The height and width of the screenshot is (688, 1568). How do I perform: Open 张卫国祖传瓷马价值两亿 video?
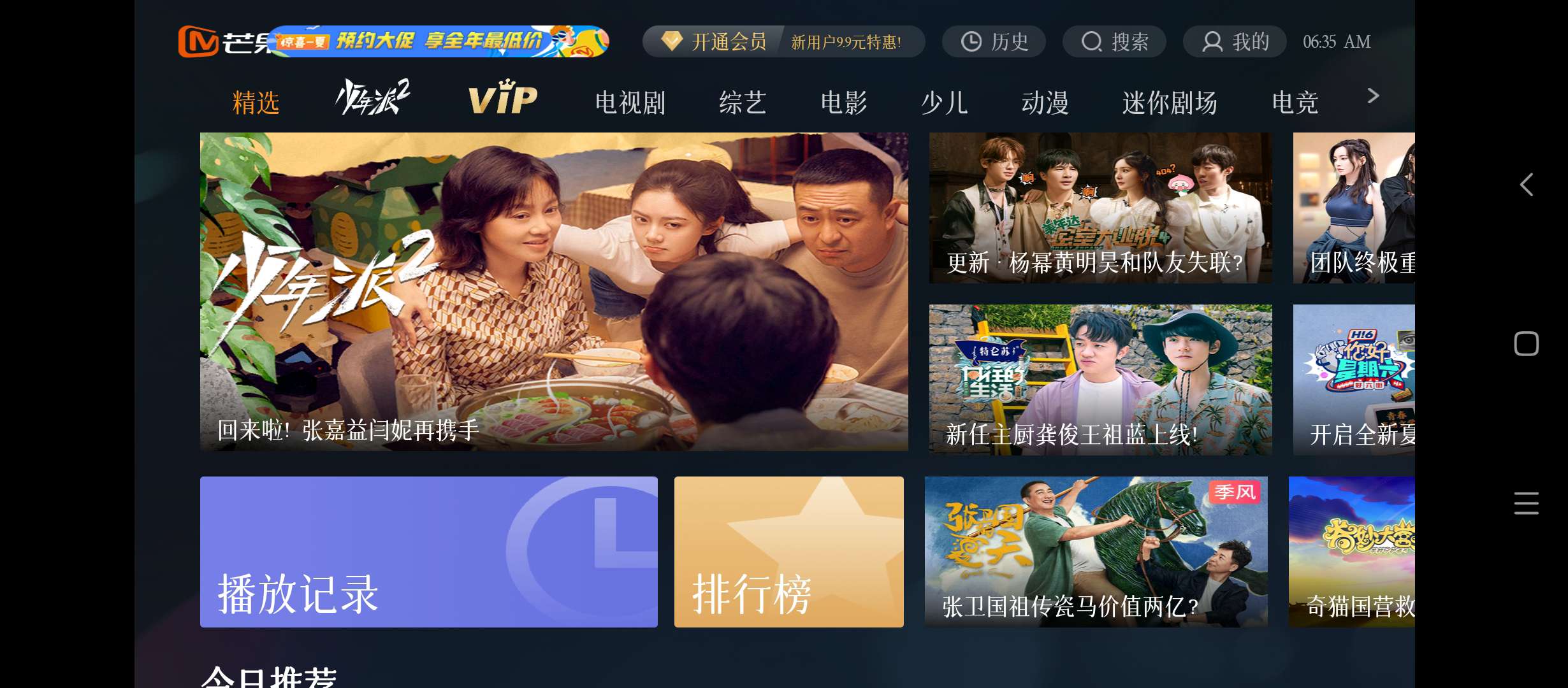click(1096, 552)
